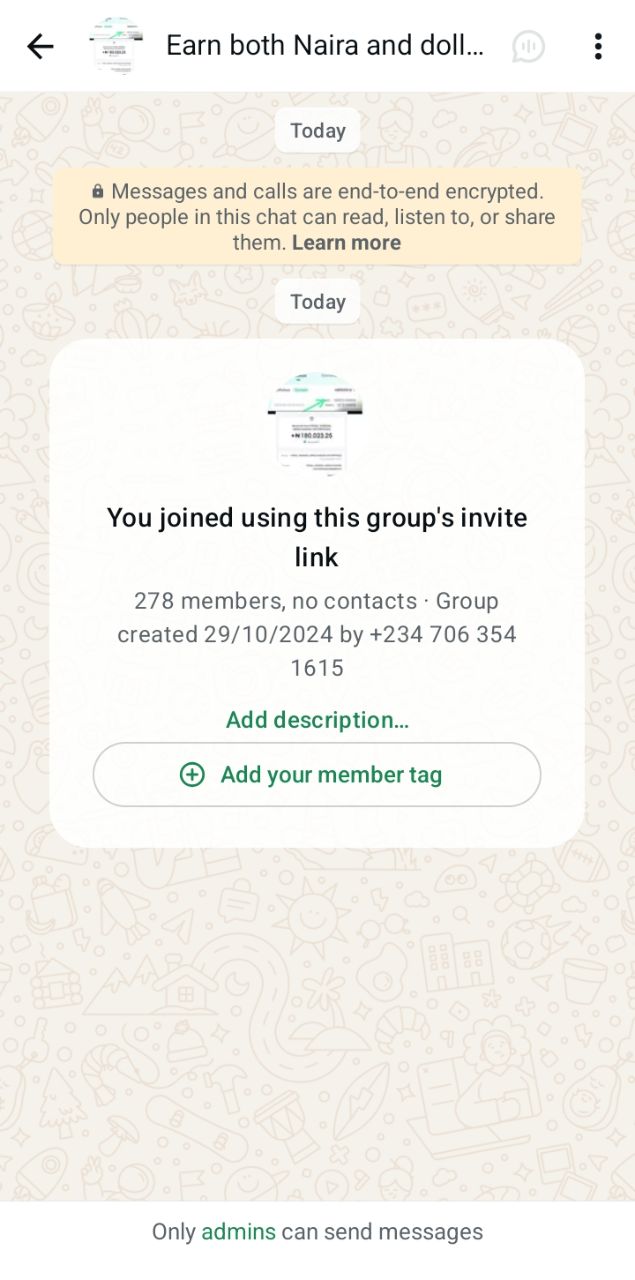Tap Add description link
The height and width of the screenshot is (1280, 635).
(317, 720)
